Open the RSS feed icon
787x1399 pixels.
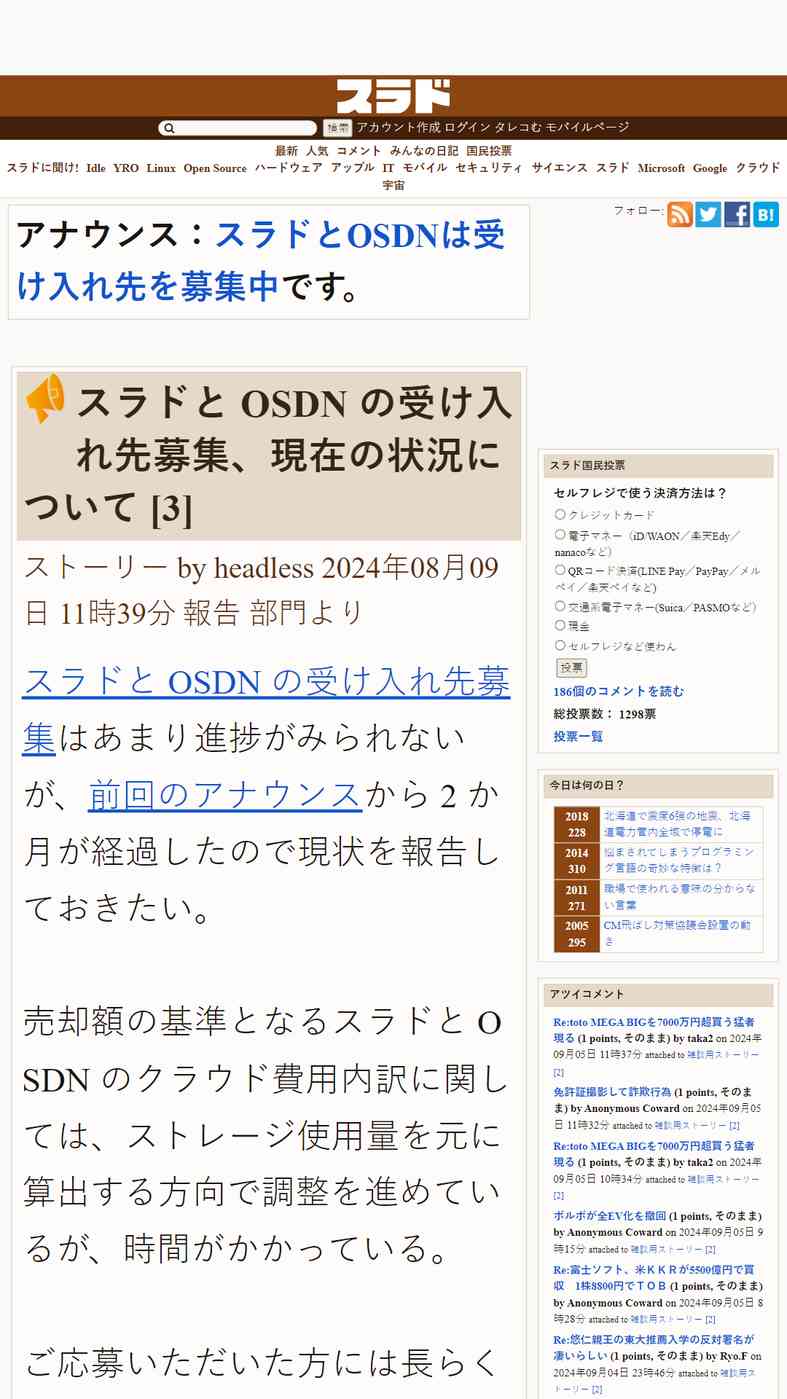pyautogui.click(x=680, y=214)
